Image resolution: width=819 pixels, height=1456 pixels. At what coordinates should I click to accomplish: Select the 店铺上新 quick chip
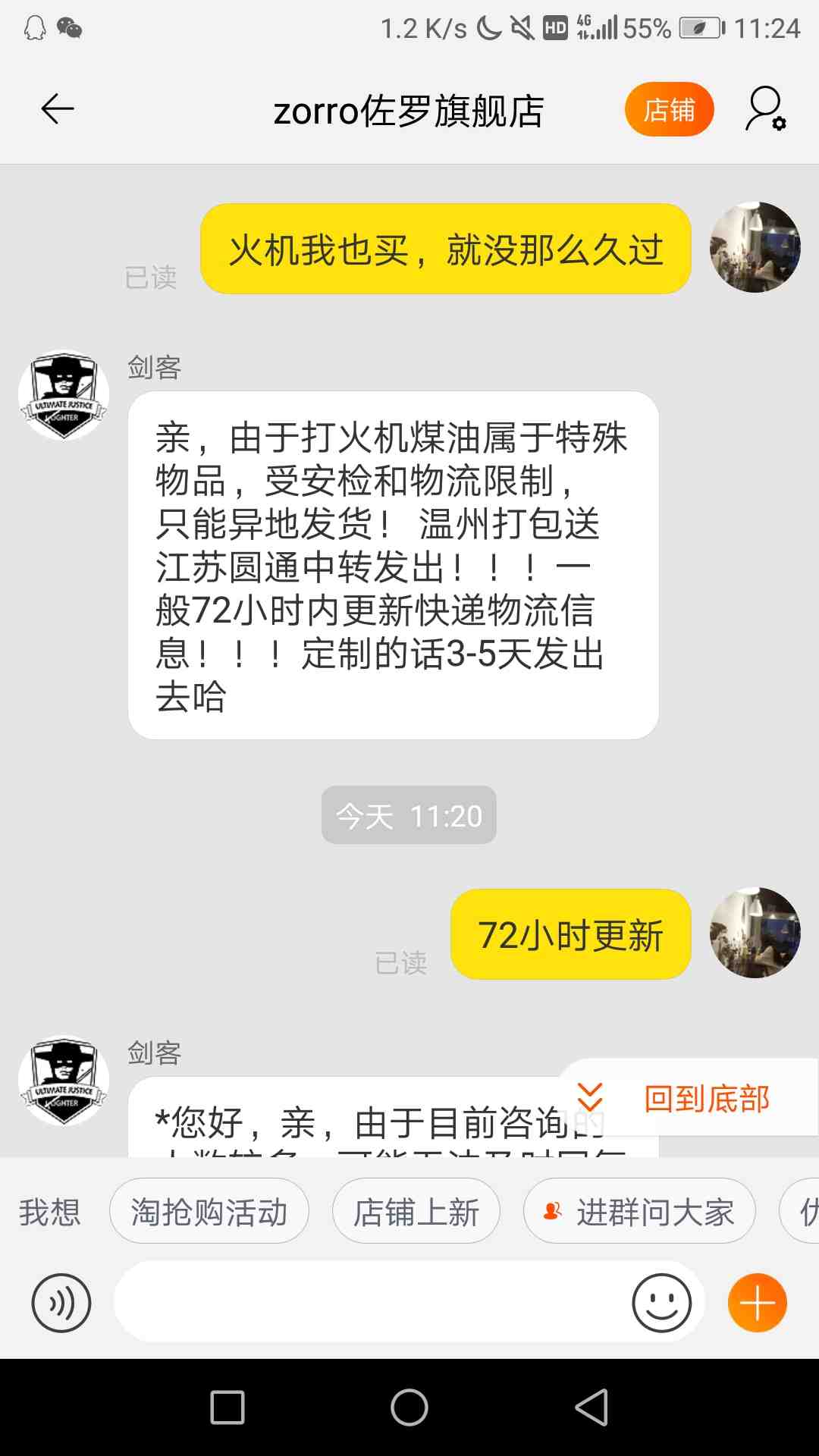[416, 1212]
